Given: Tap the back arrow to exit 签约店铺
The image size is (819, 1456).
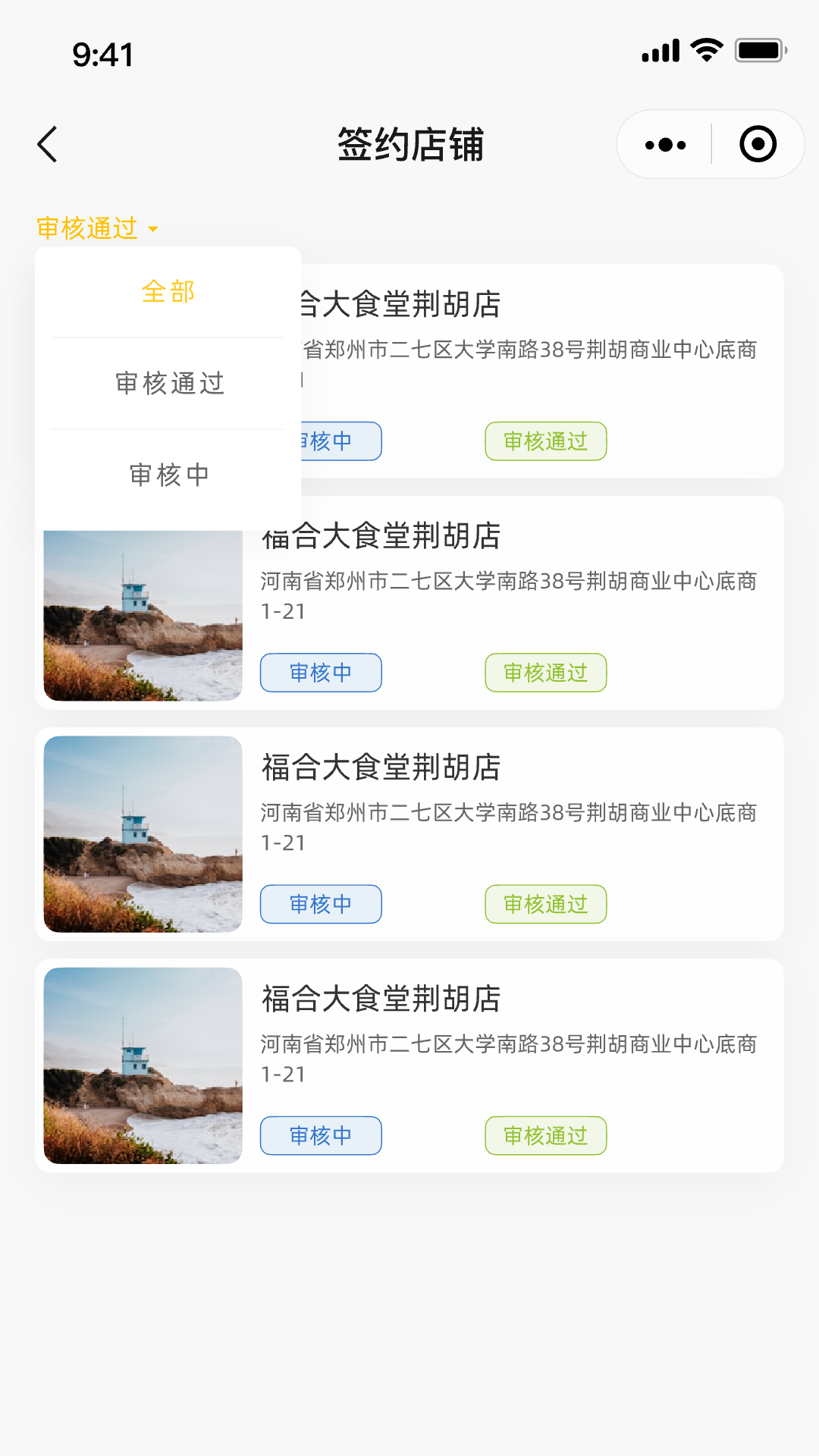Looking at the screenshot, I should pyautogui.click(x=47, y=144).
